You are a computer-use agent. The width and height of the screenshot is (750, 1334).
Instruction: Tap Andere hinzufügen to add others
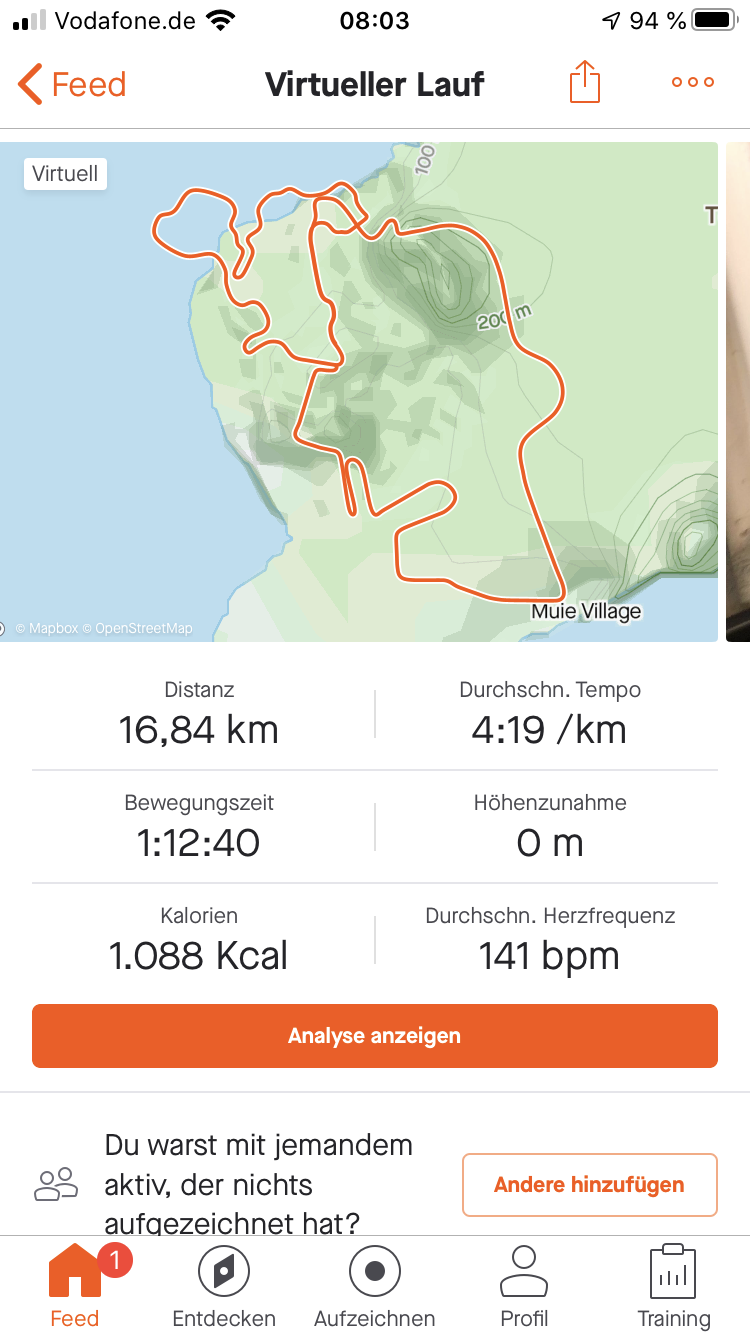pos(589,1185)
